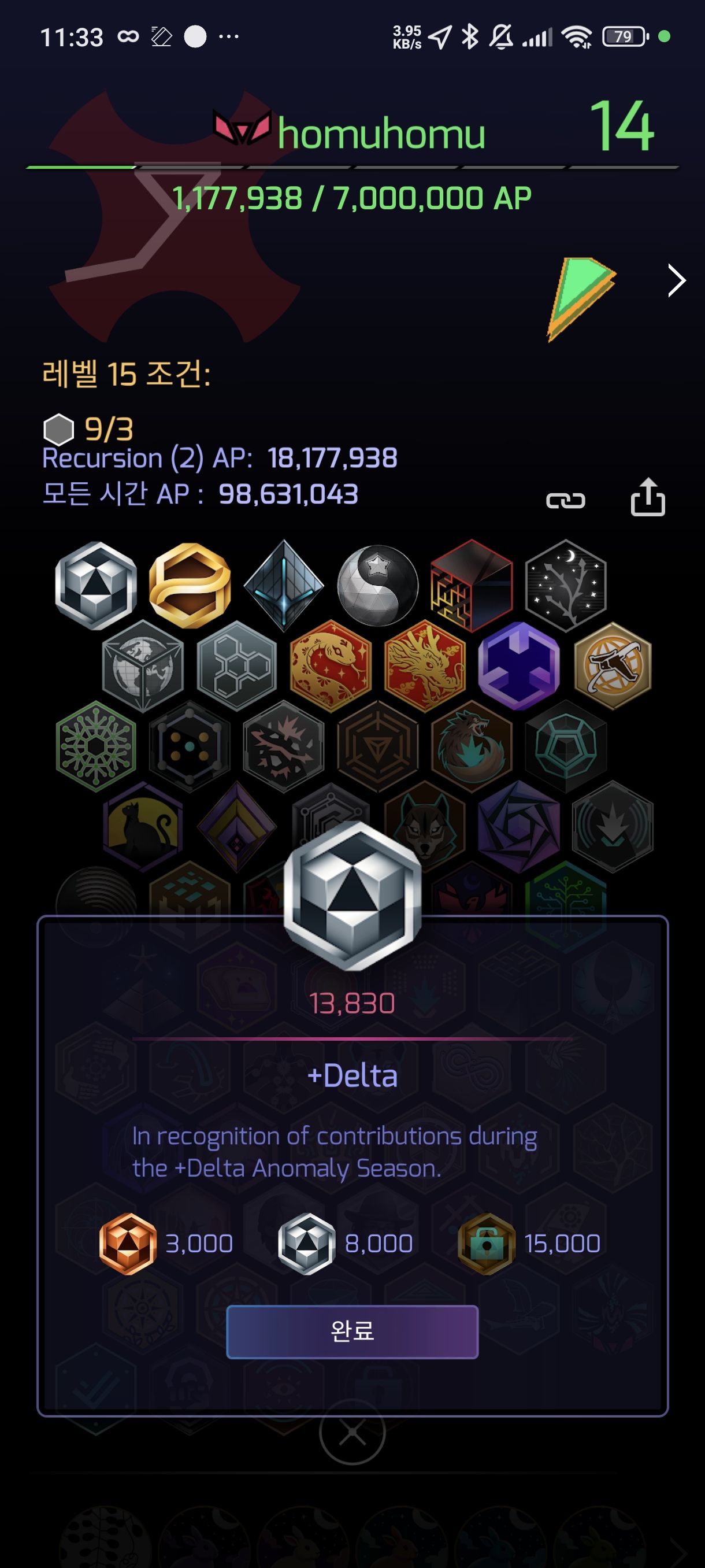Select the yin-yang sphere badge

pos(378,585)
